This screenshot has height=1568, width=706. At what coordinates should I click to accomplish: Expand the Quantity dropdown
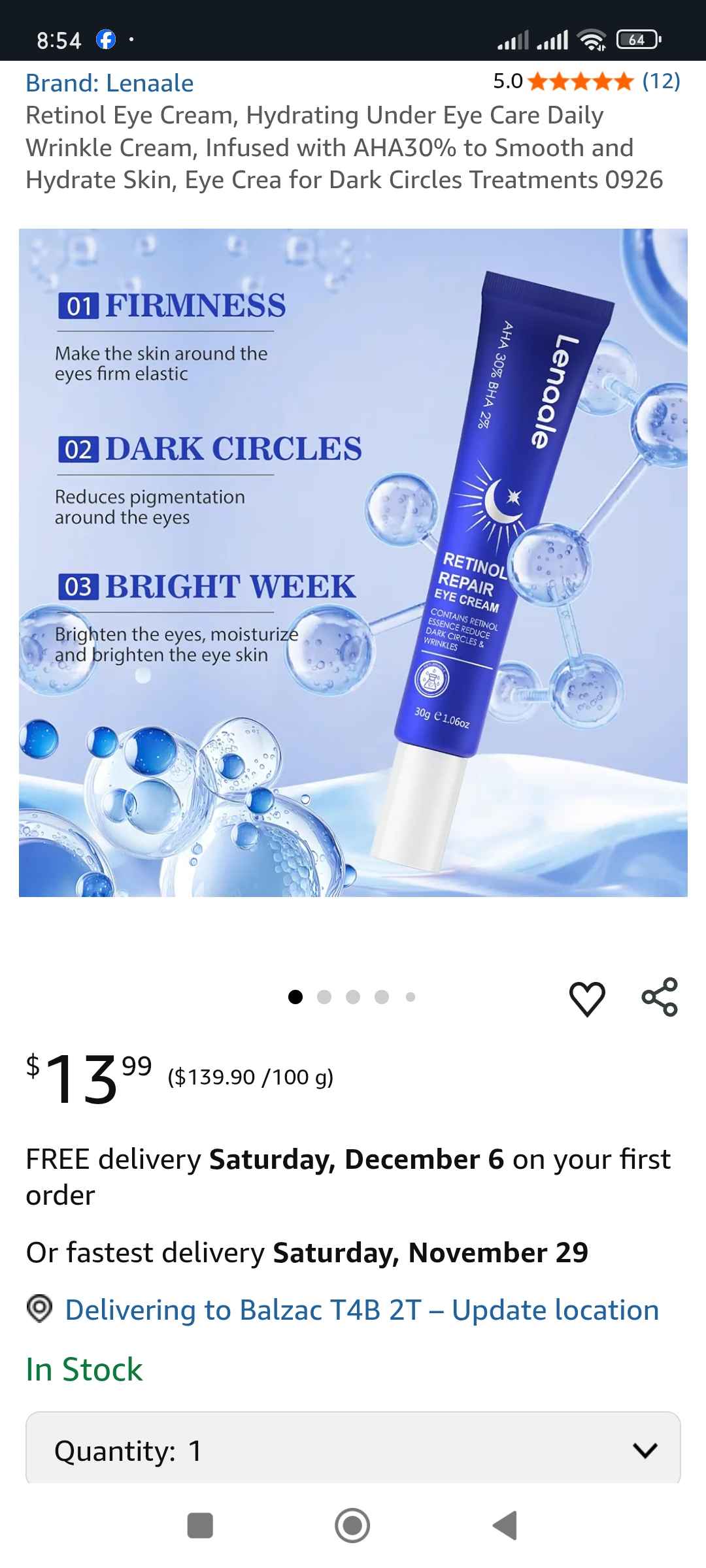(353, 1450)
